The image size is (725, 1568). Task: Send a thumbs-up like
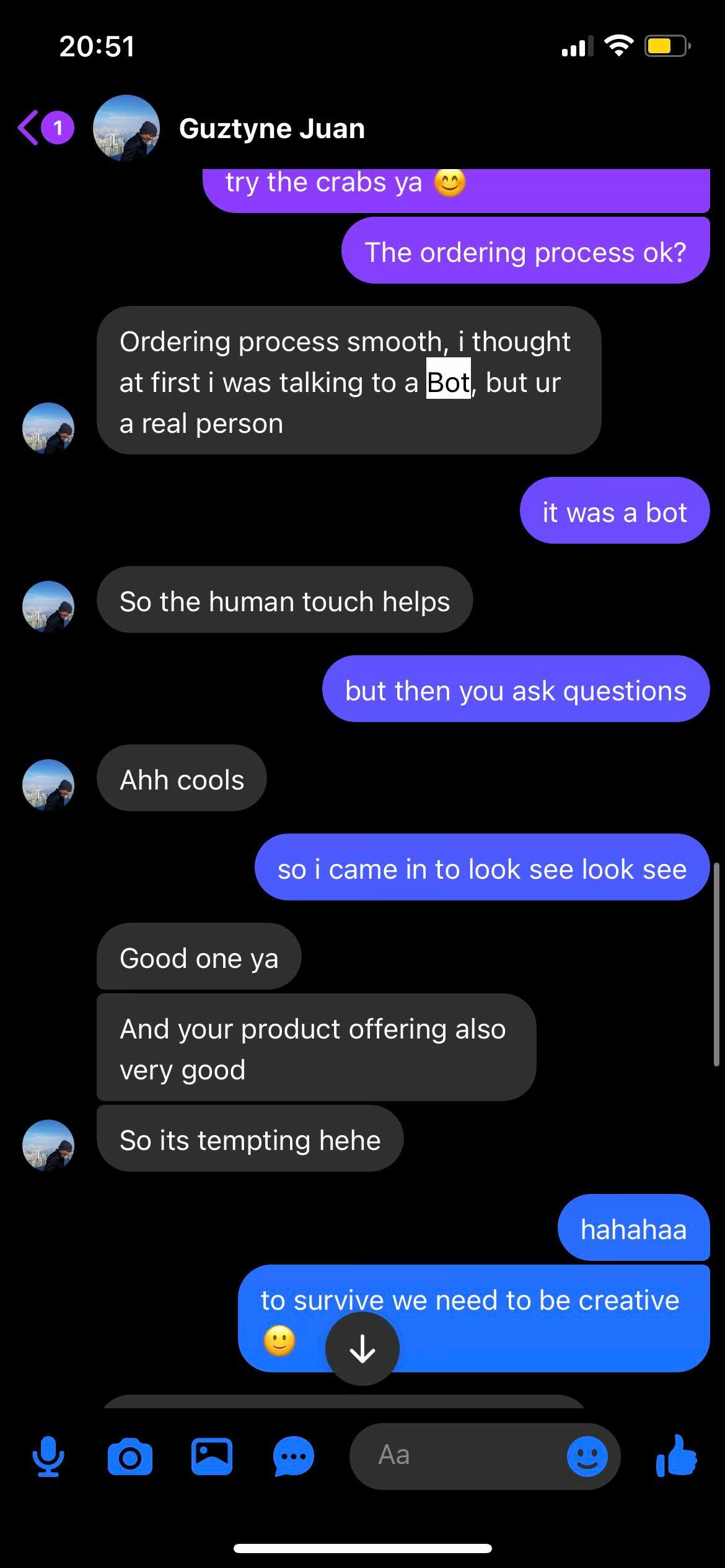[677, 1455]
